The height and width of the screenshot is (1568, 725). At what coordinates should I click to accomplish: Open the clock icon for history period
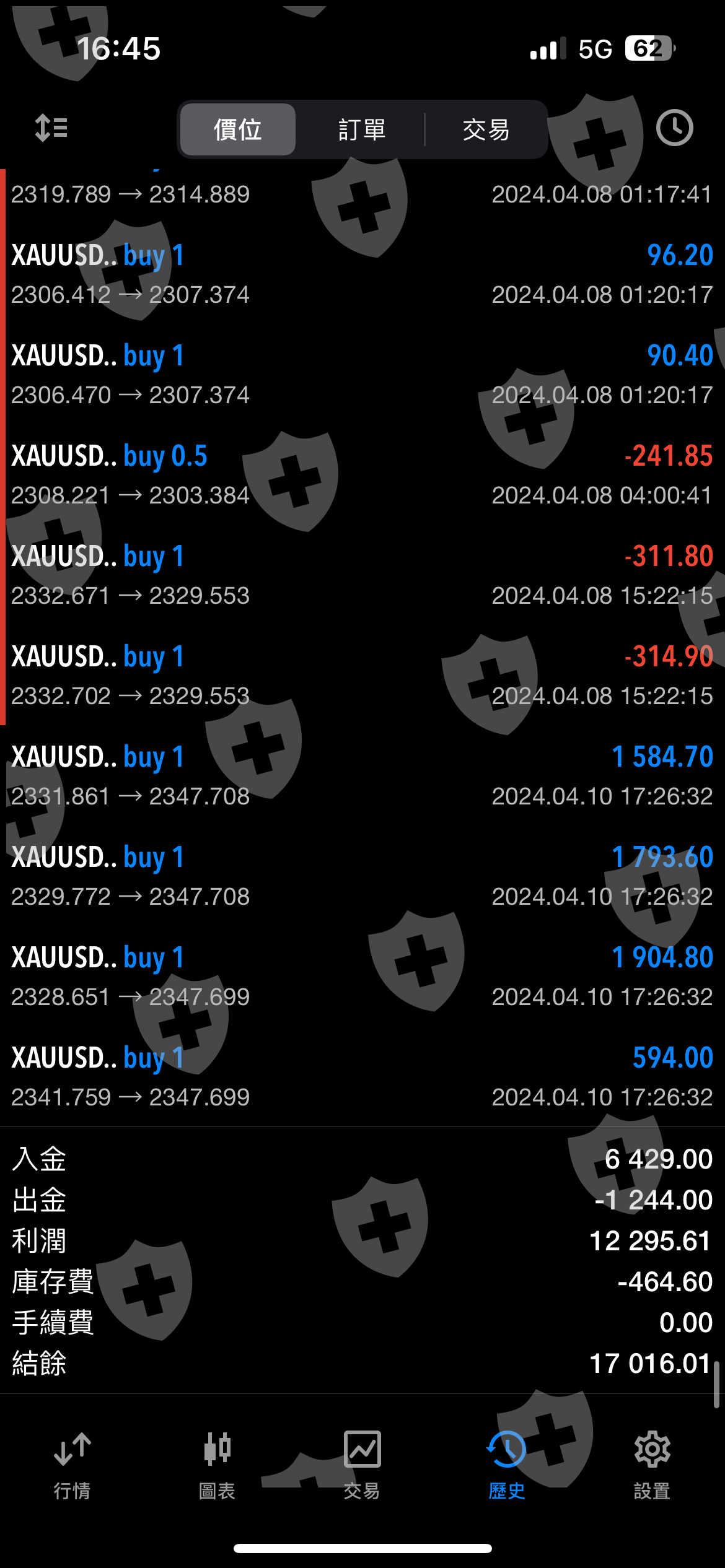[674, 128]
